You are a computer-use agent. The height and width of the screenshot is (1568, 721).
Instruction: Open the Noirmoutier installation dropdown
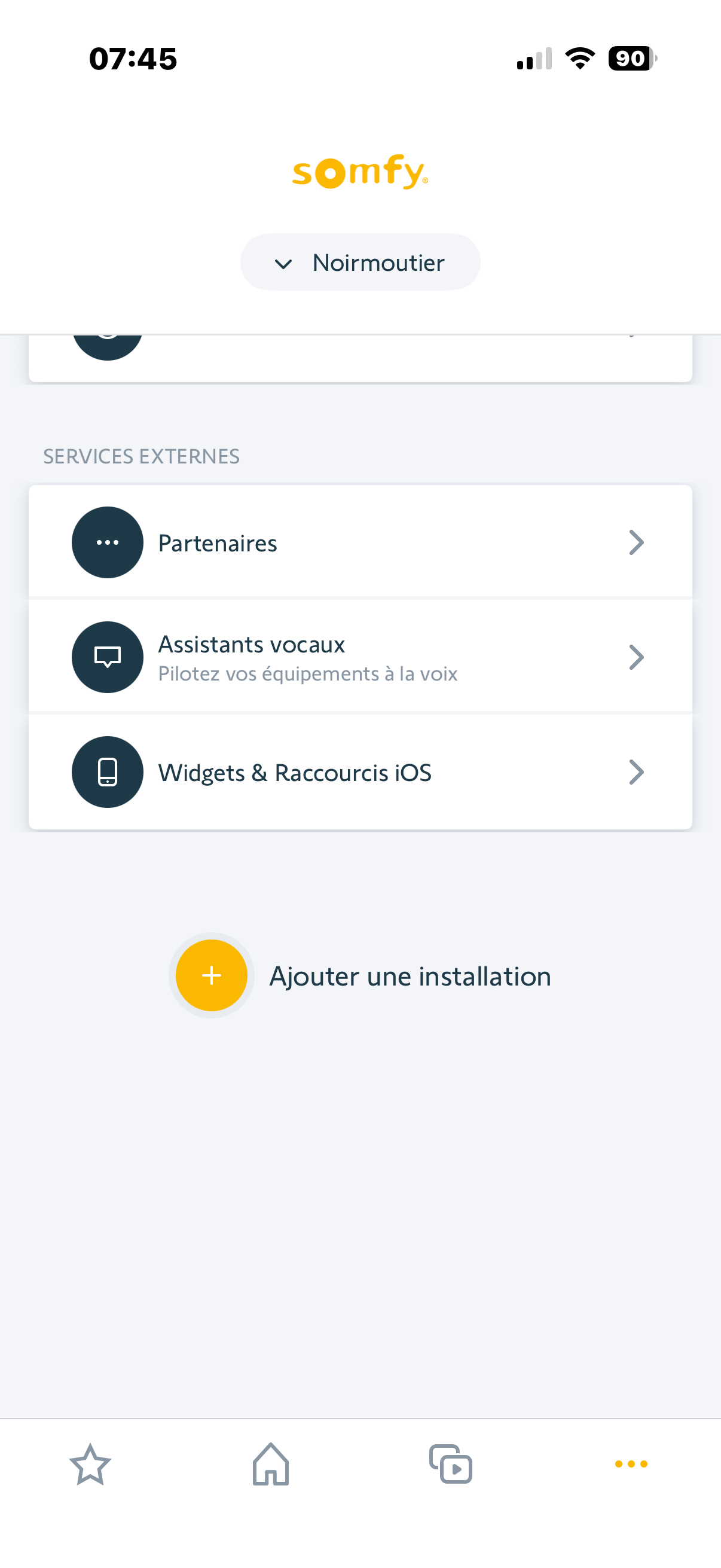[x=359, y=263]
